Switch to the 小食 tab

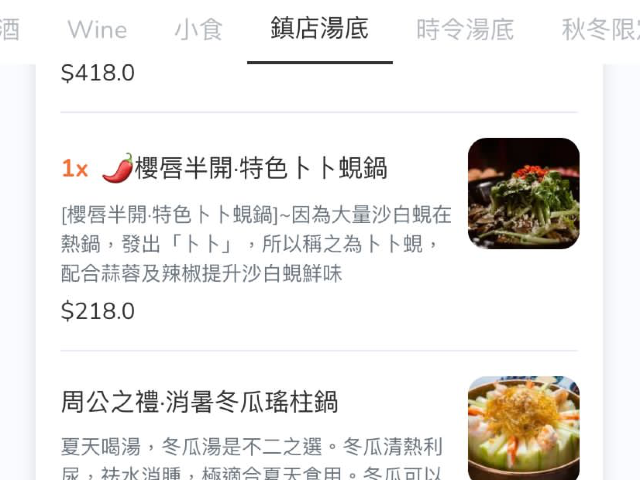198,29
